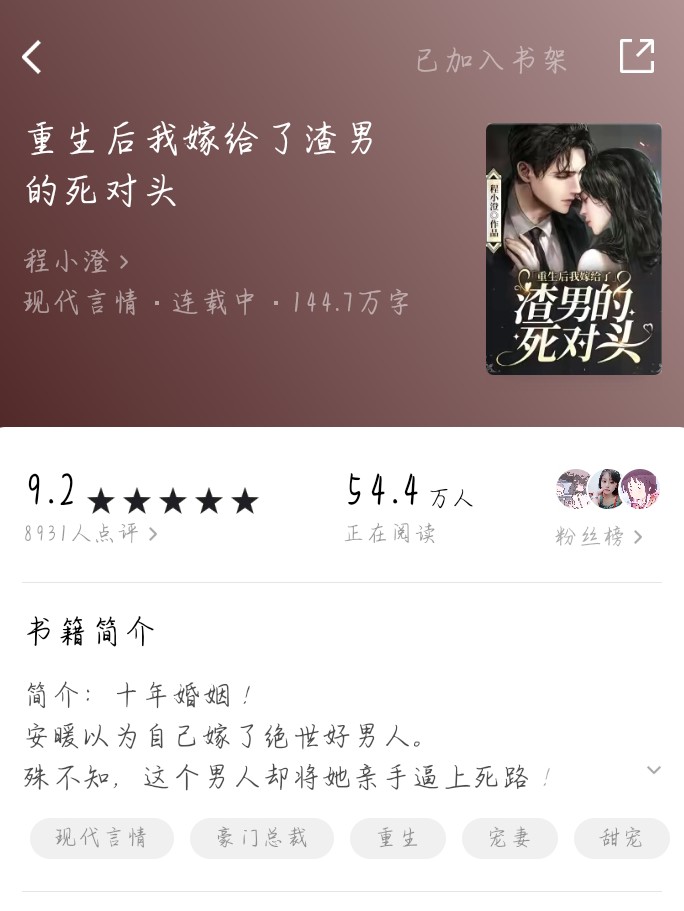Select the 甜宠 tag chip
The image size is (684, 911).
click(621, 838)
